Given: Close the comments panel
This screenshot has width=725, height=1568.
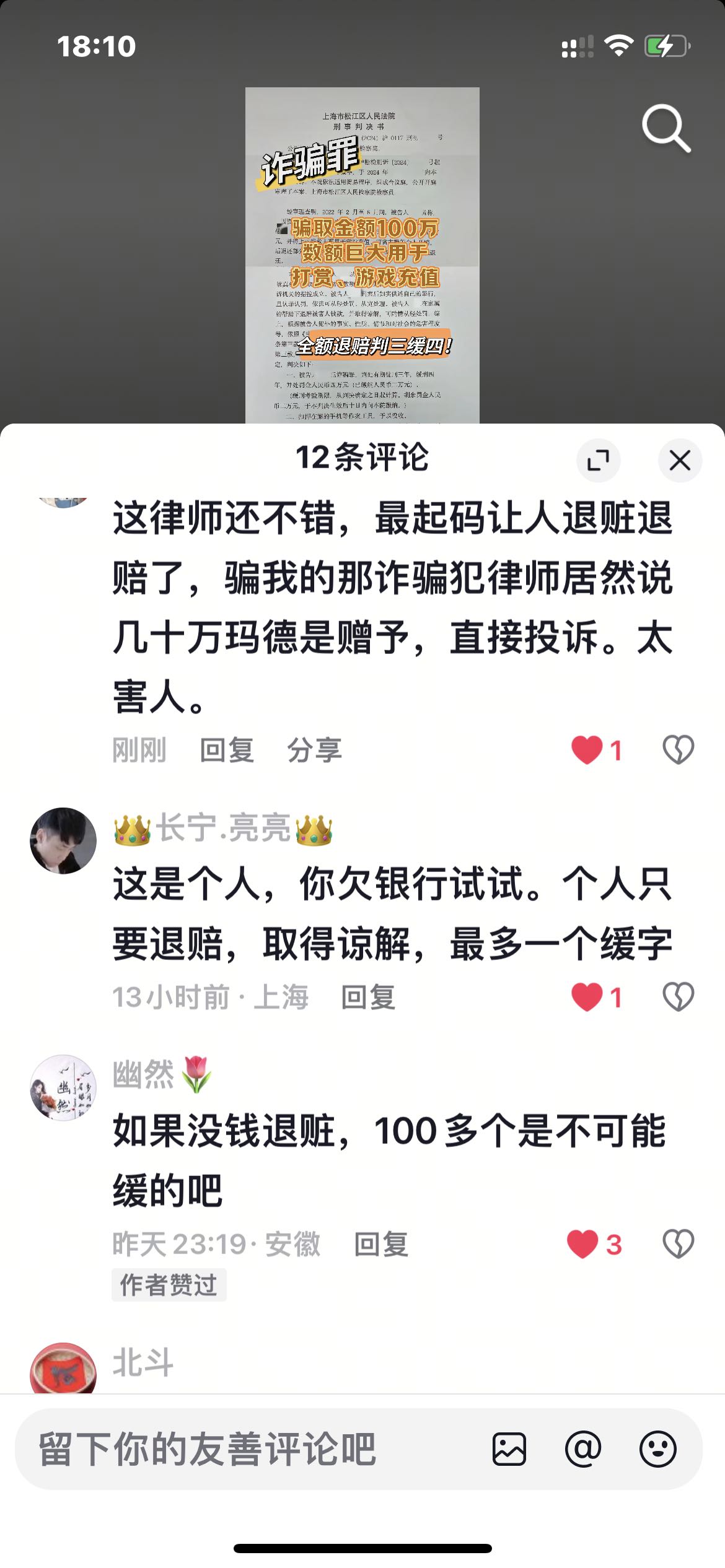Looking at the screenshot, I should coord(680,460).
